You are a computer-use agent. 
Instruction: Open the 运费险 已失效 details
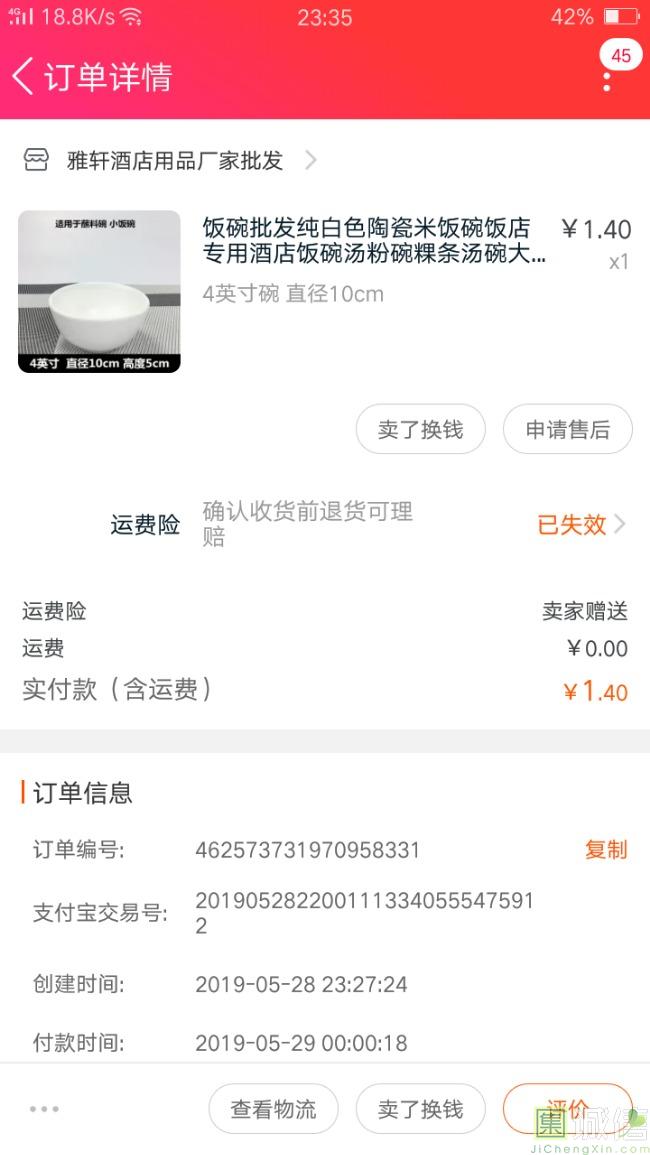(580, 525)
